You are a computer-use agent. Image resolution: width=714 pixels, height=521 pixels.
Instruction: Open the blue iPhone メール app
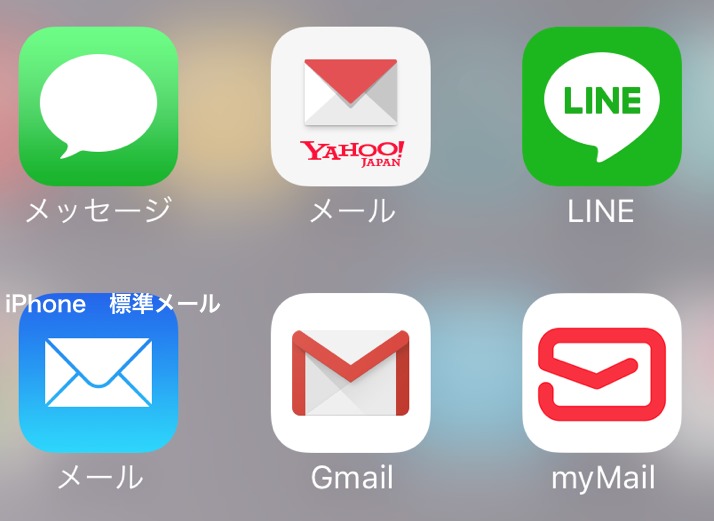pyautogui.click(x=98, y=373)
